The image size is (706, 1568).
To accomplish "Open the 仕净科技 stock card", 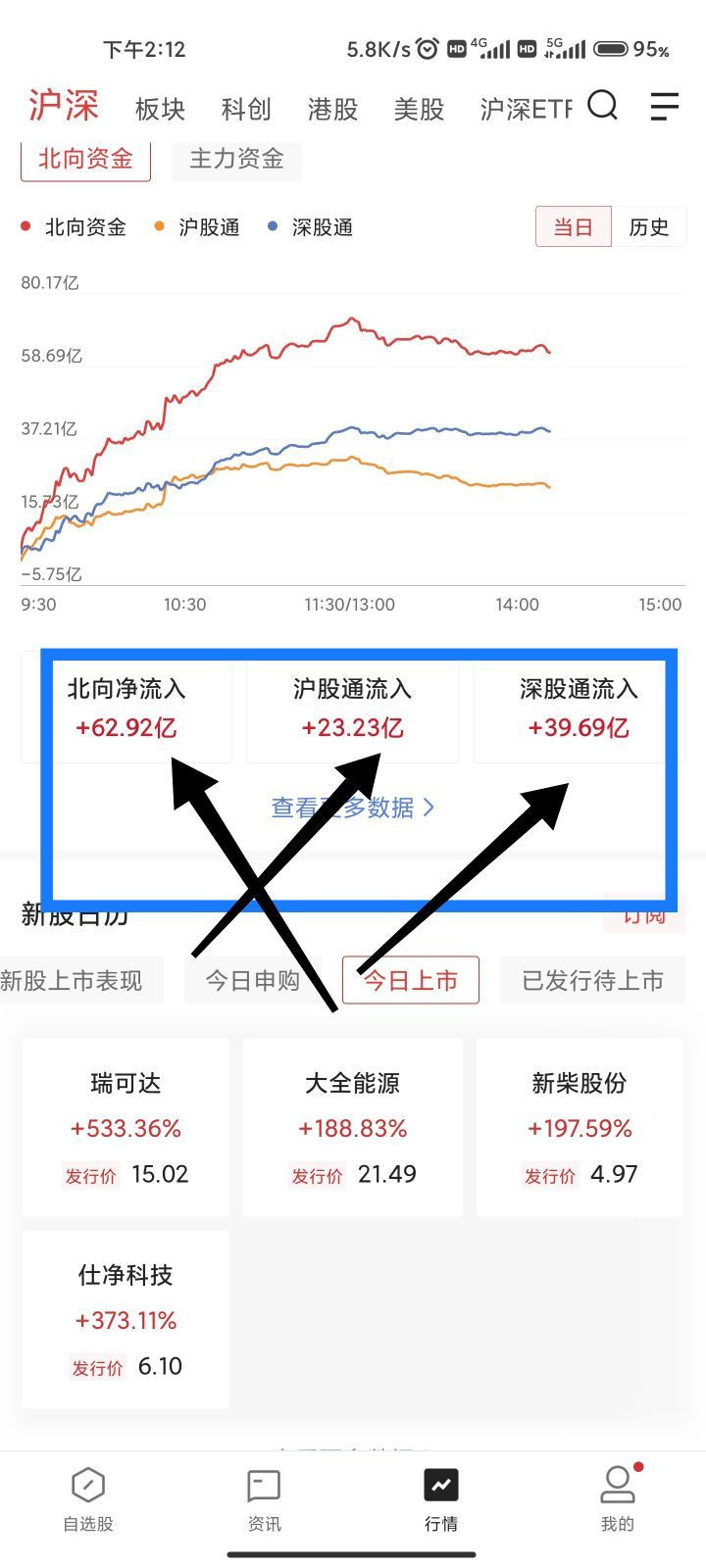I will point(126,1319).
